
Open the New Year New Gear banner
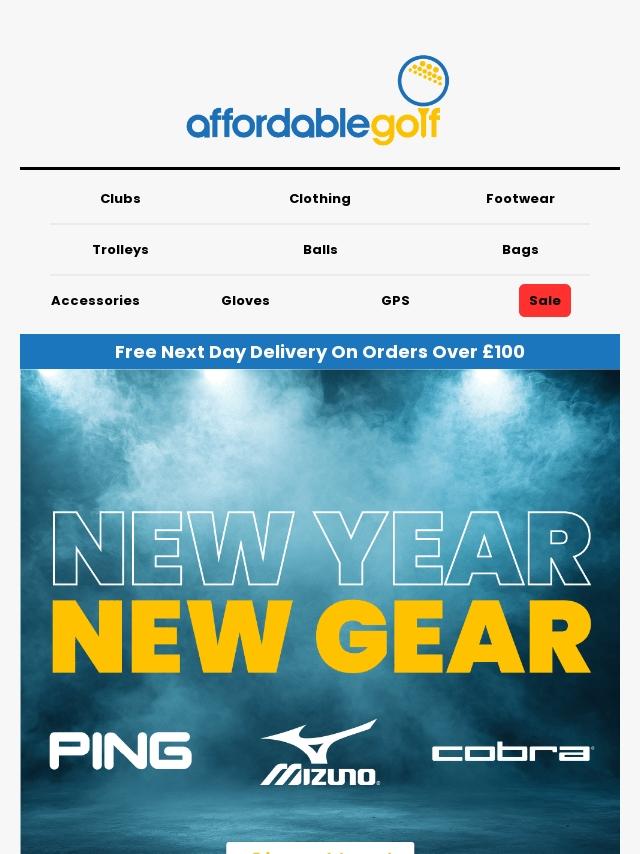pos(320,600)
